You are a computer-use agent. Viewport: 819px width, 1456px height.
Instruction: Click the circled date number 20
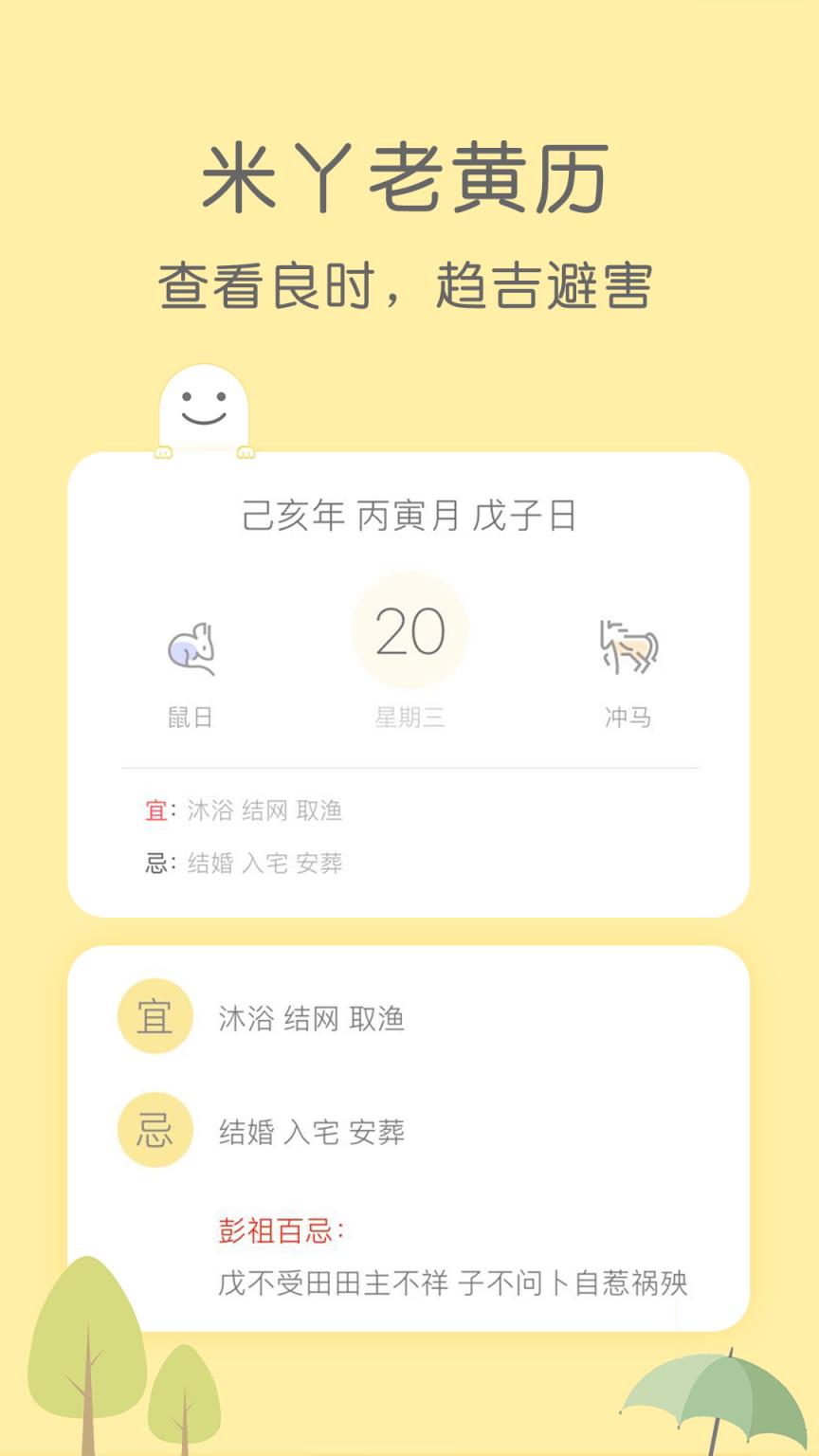(x=409, y=630)
